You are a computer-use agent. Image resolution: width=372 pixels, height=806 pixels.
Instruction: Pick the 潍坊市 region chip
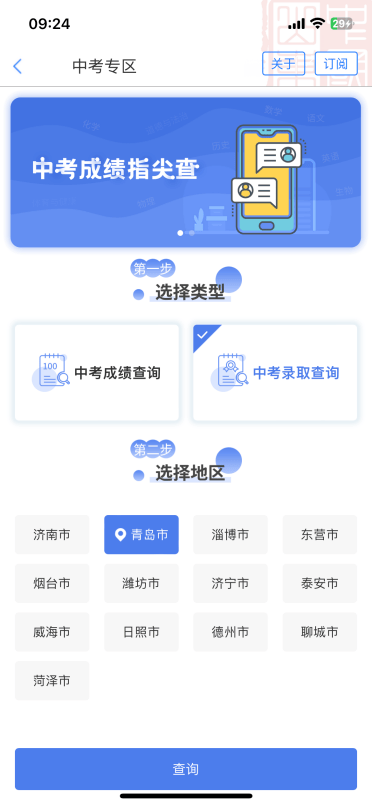pos(141,583)
